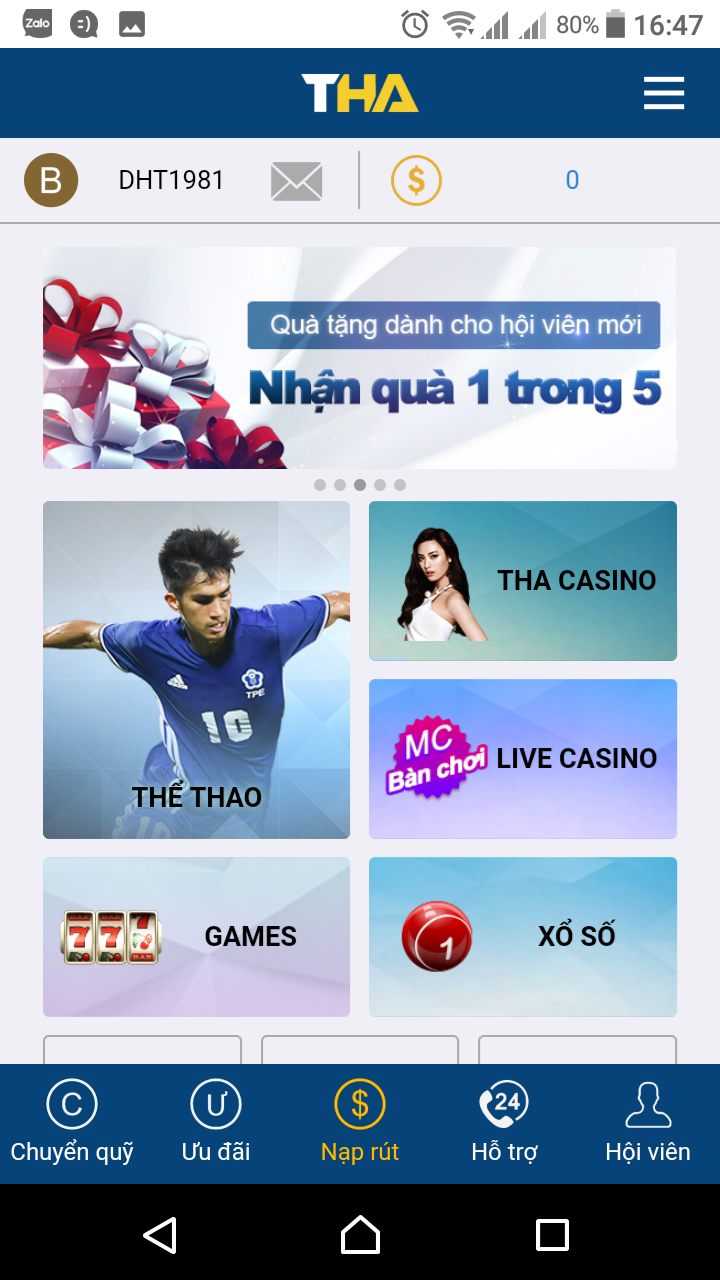Open Hỗ trợ support tab

tap(504, 1124)
